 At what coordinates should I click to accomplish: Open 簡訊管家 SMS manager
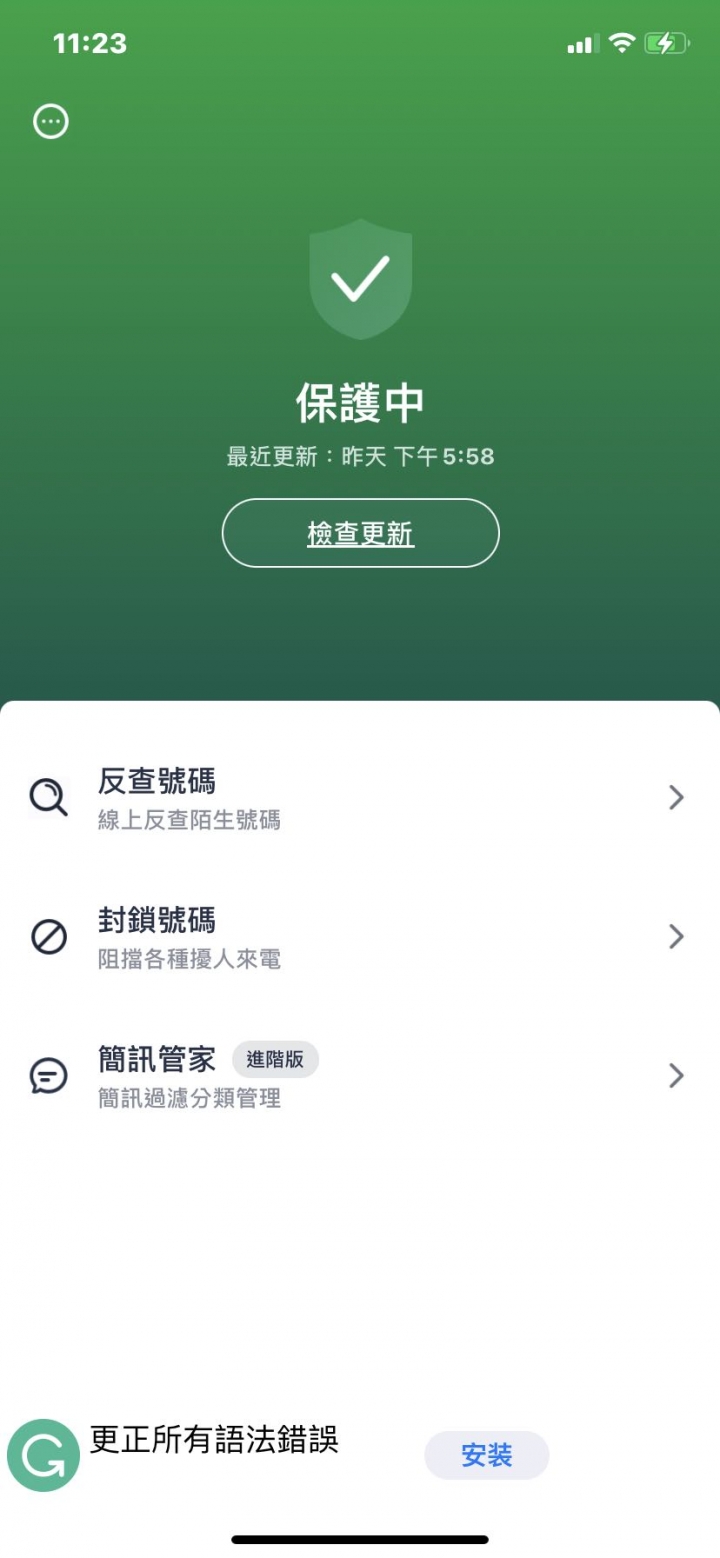coord(360,1076)
